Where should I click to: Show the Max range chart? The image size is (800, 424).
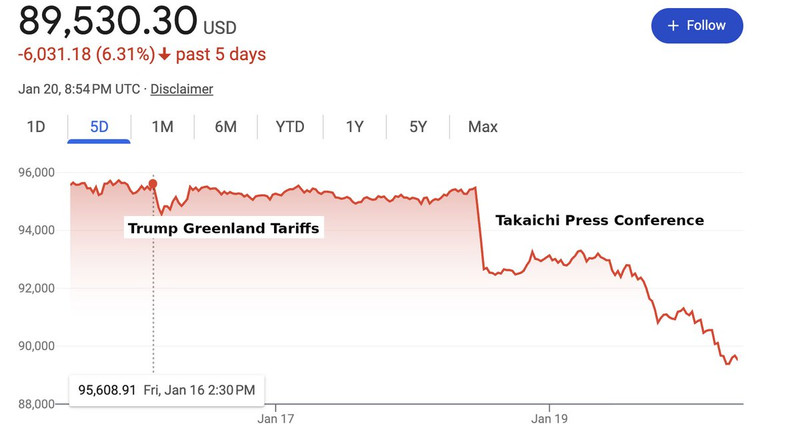click(483, 127)
